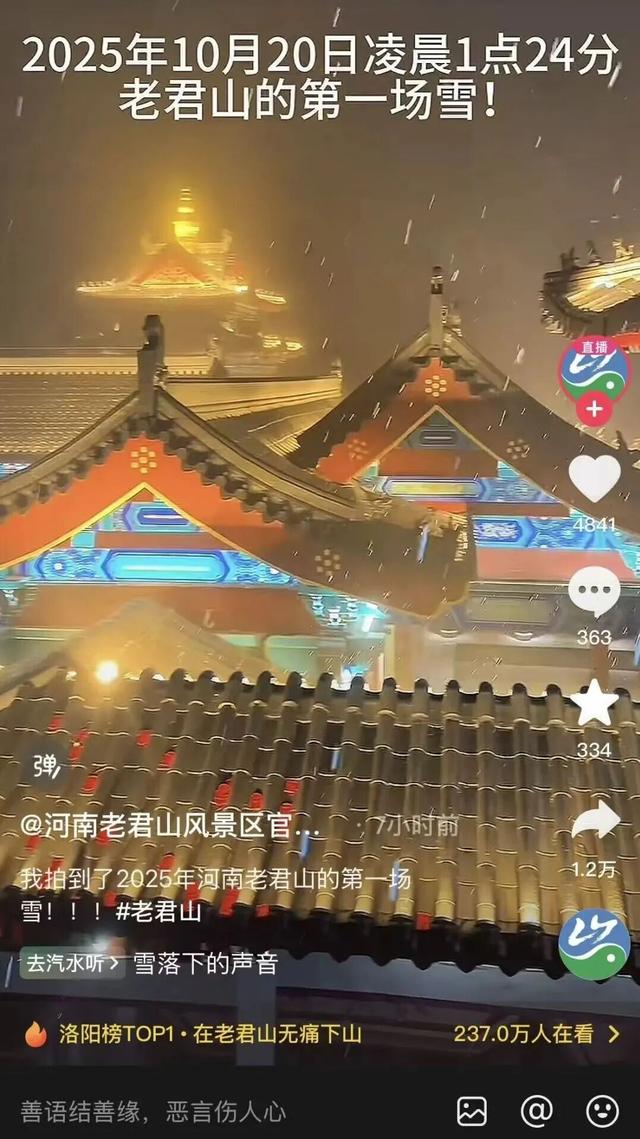Open the rotating music disc

pos(594,944)
